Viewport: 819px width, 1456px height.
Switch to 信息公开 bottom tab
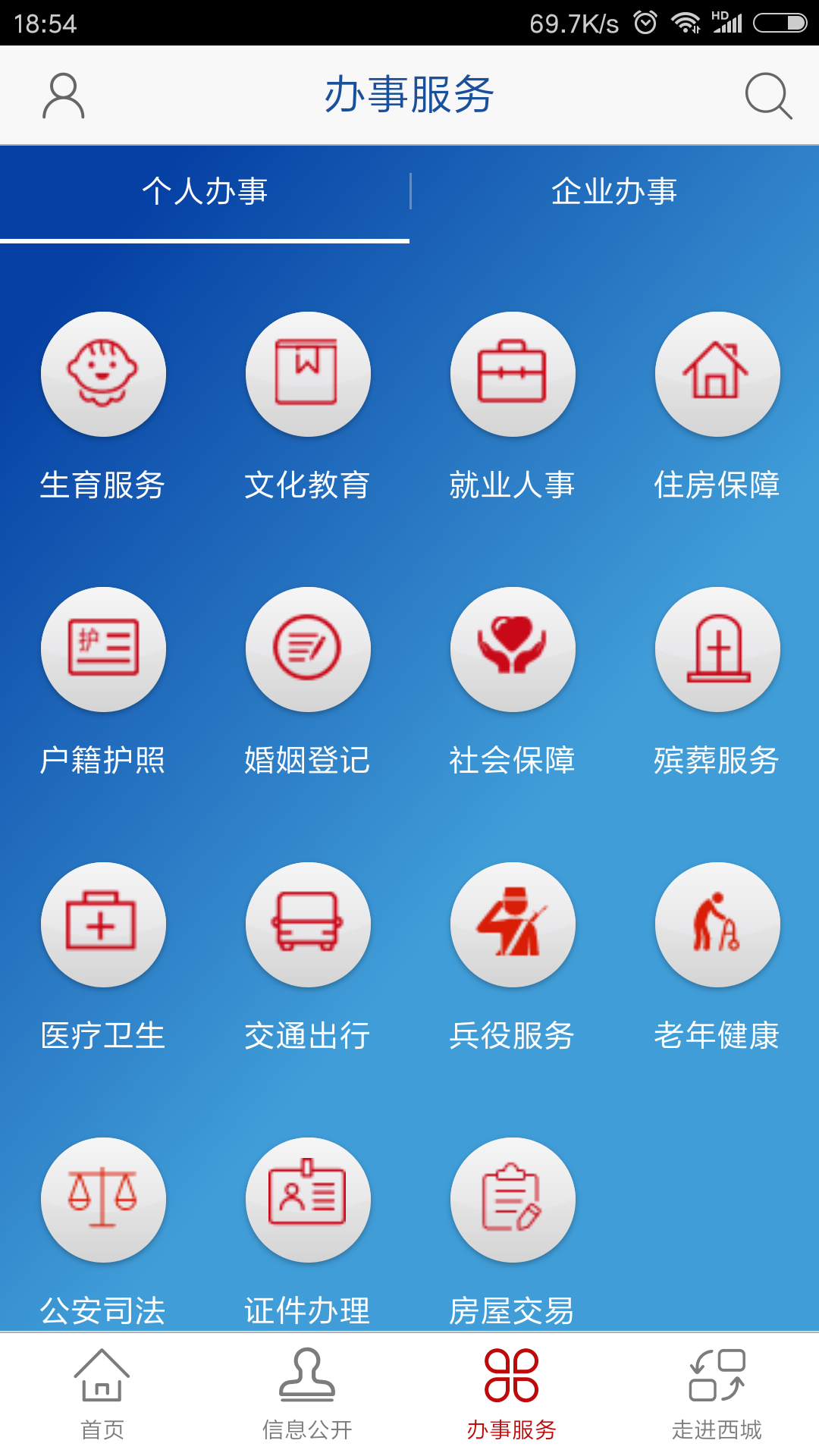(307, 1394)
